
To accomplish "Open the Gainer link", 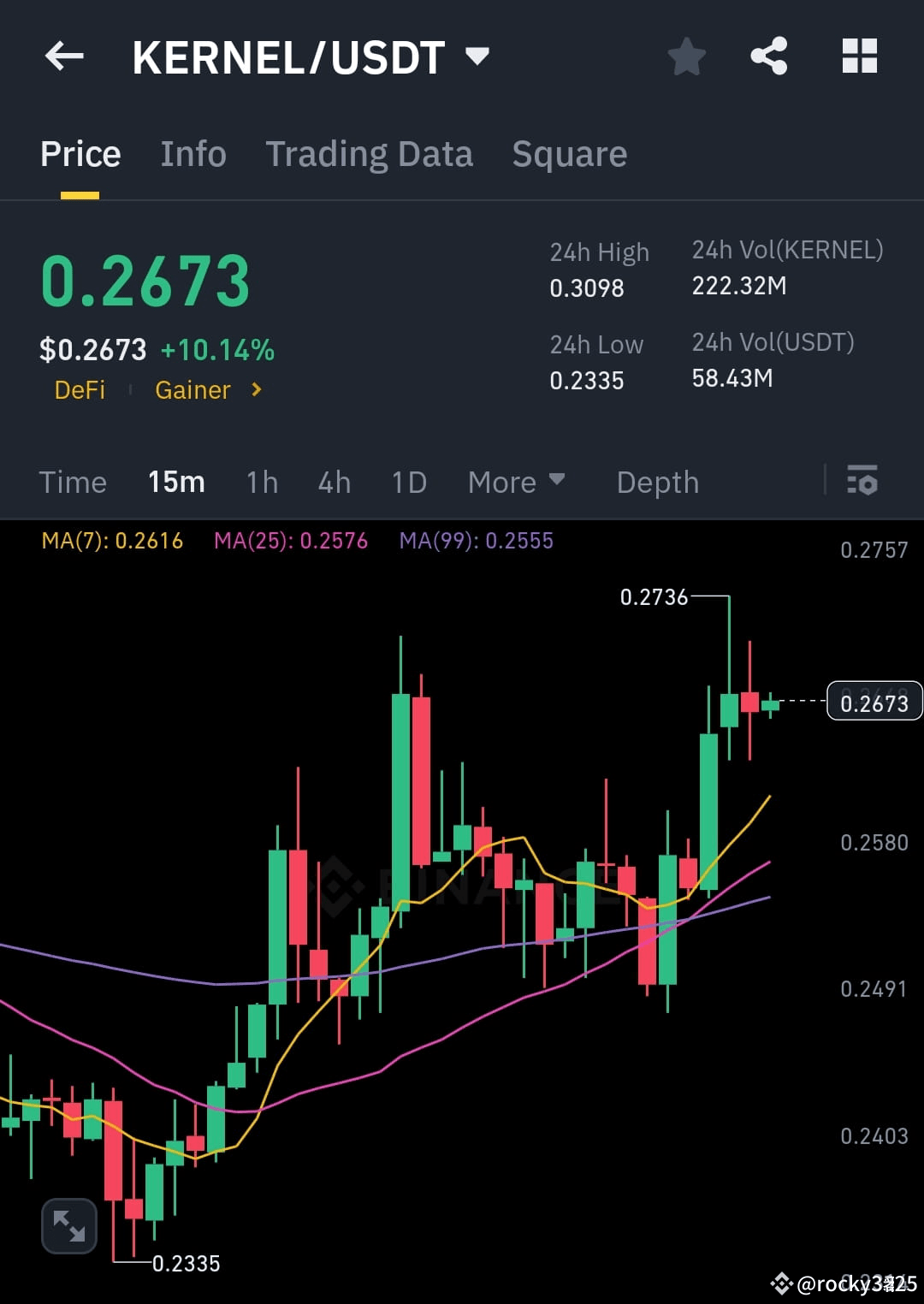I will (192, 390).
